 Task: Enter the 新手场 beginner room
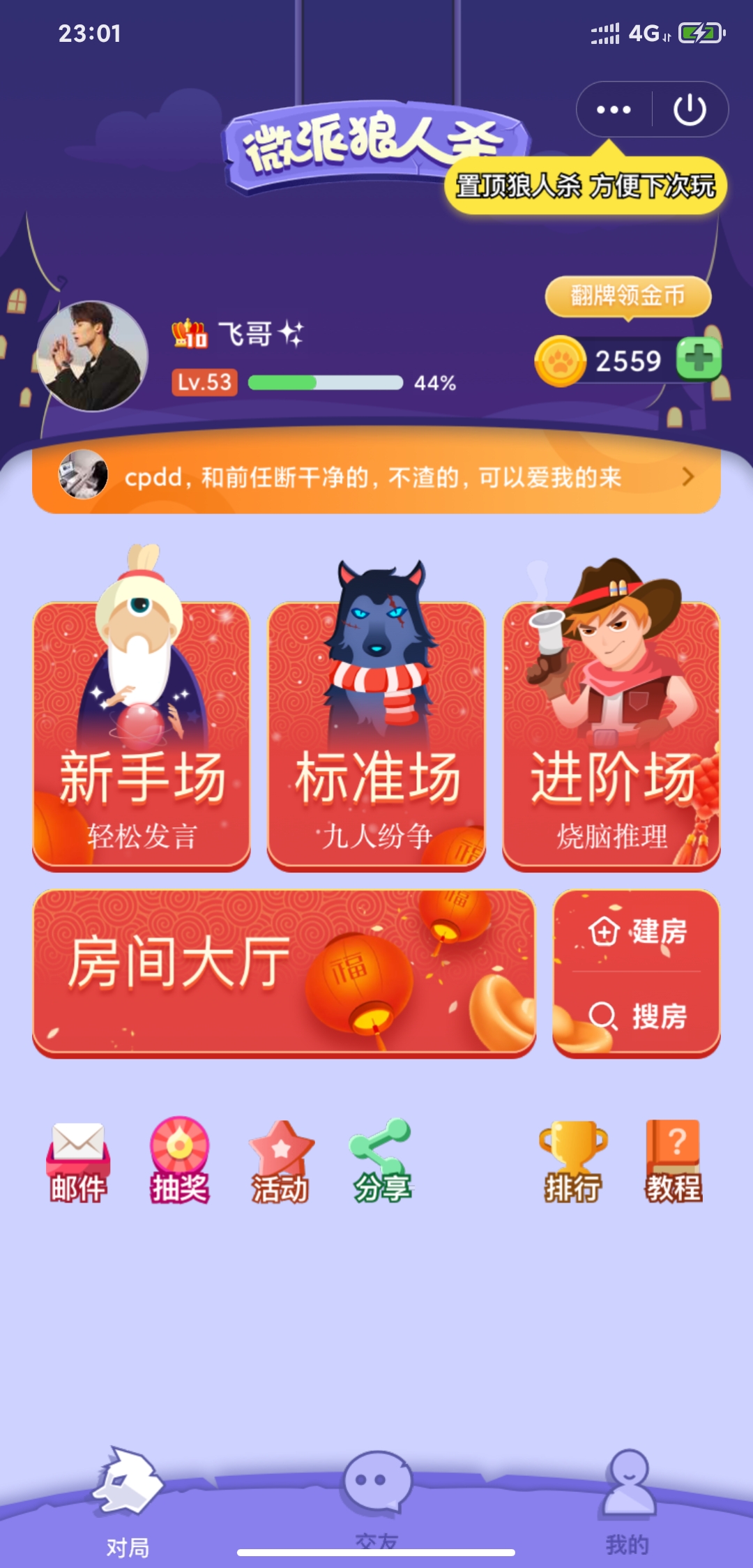pyautogui.click(x=142, y=736)
